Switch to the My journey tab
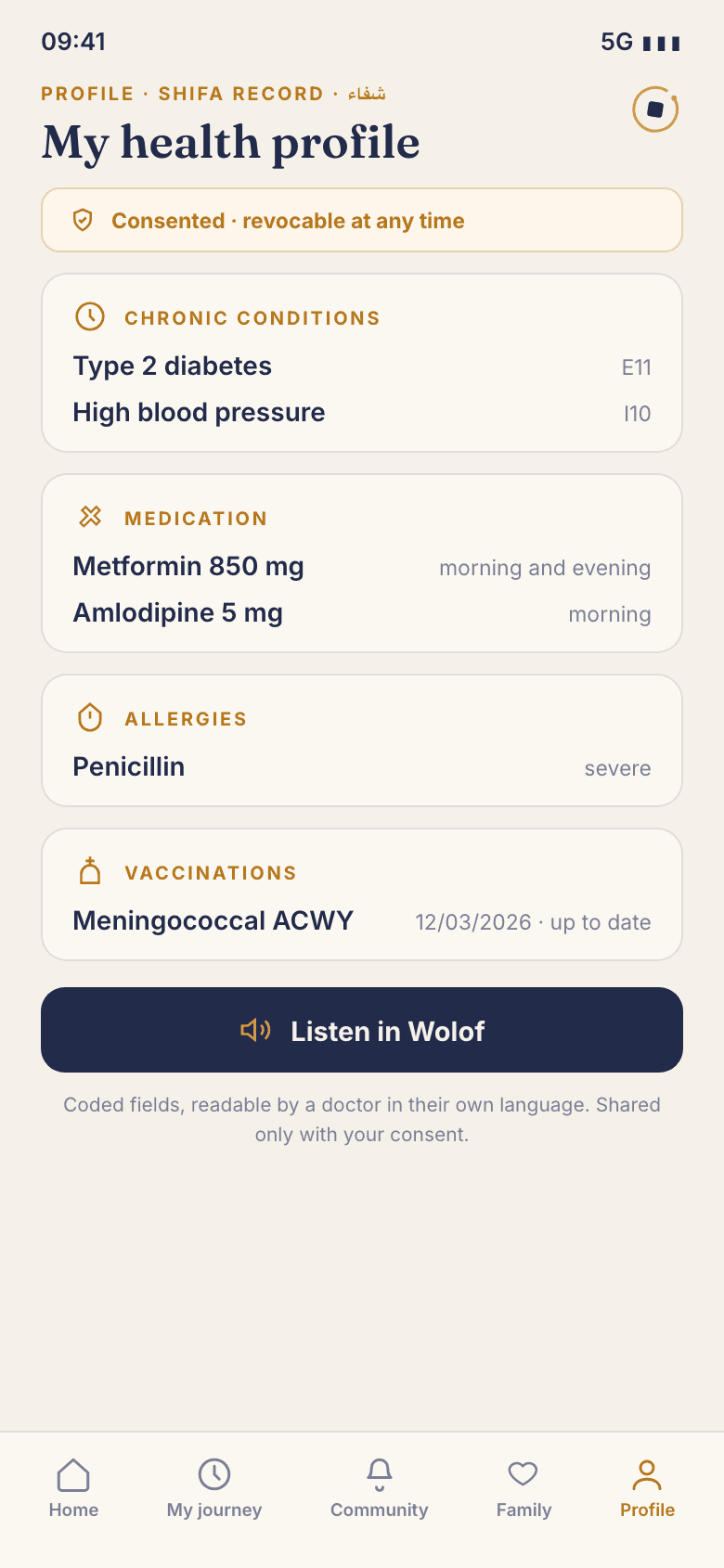Screen dimensions: 724x1568 [214, 1488]
